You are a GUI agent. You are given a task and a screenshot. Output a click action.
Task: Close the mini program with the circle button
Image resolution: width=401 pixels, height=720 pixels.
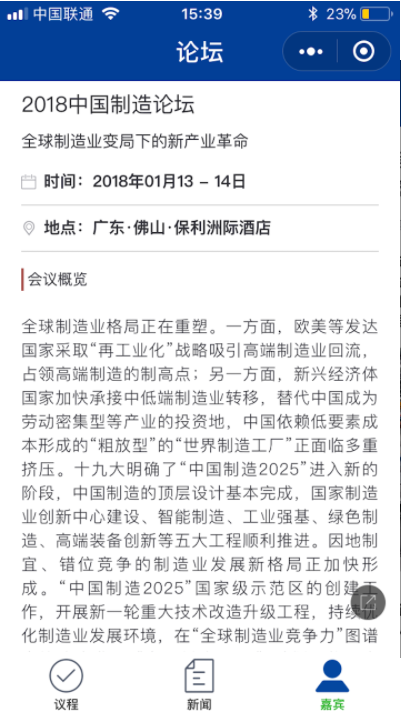(x=363, y=51)
